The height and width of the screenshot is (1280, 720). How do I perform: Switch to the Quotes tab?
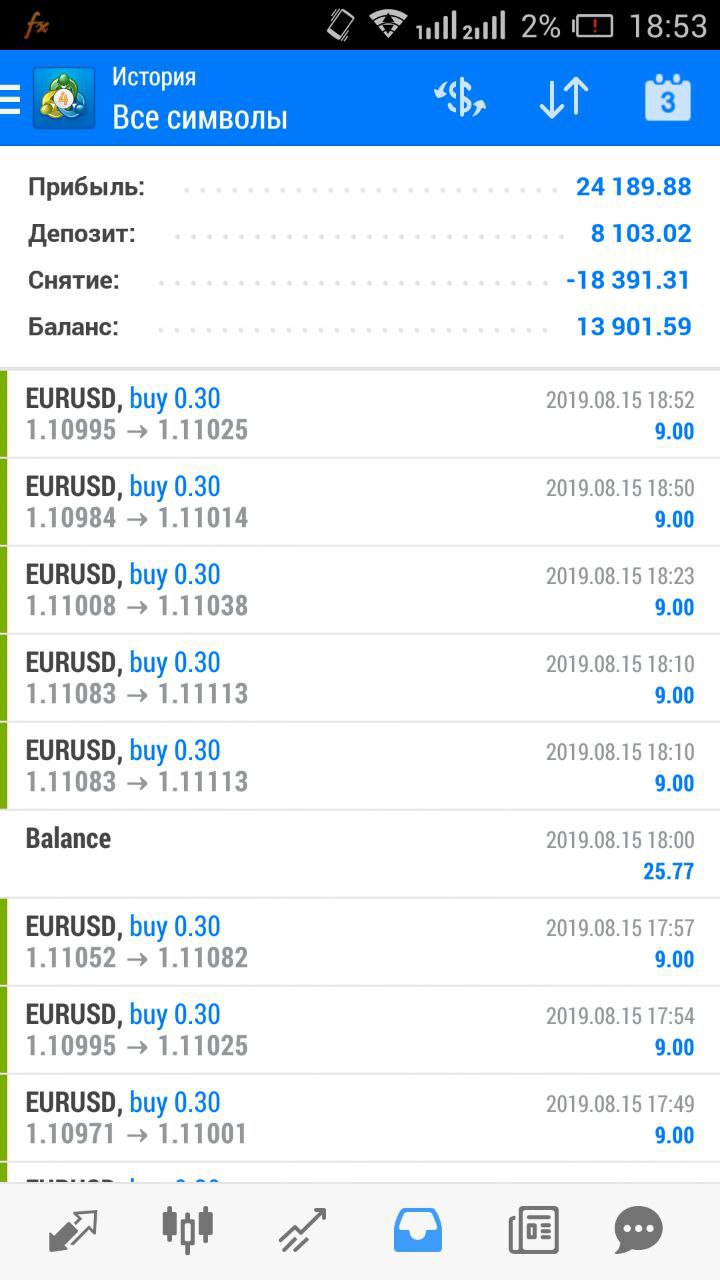[x=74, y=1229]
